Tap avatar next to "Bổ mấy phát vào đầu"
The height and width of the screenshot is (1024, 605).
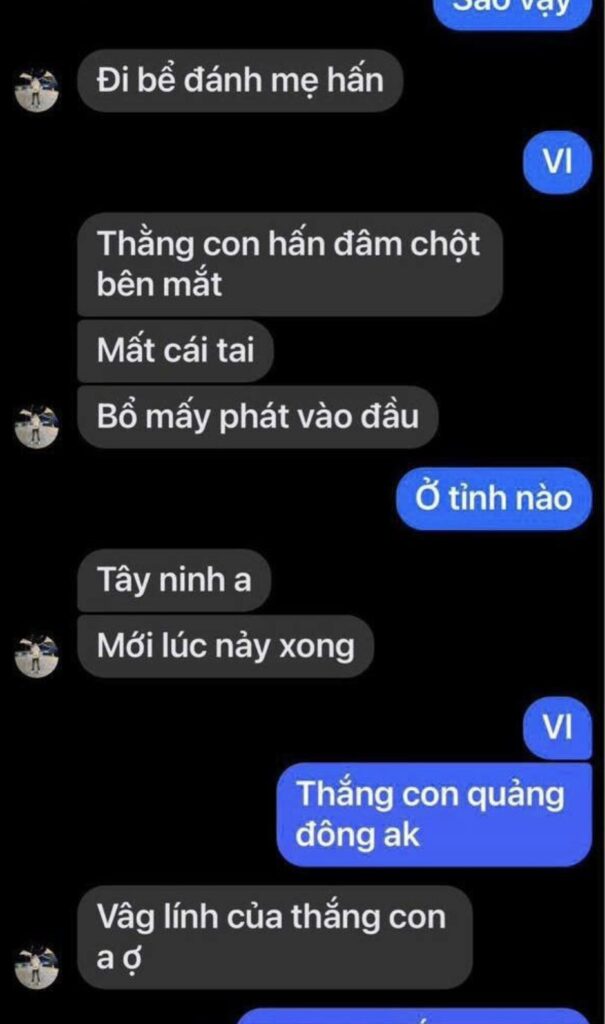(x=37, y=426)
